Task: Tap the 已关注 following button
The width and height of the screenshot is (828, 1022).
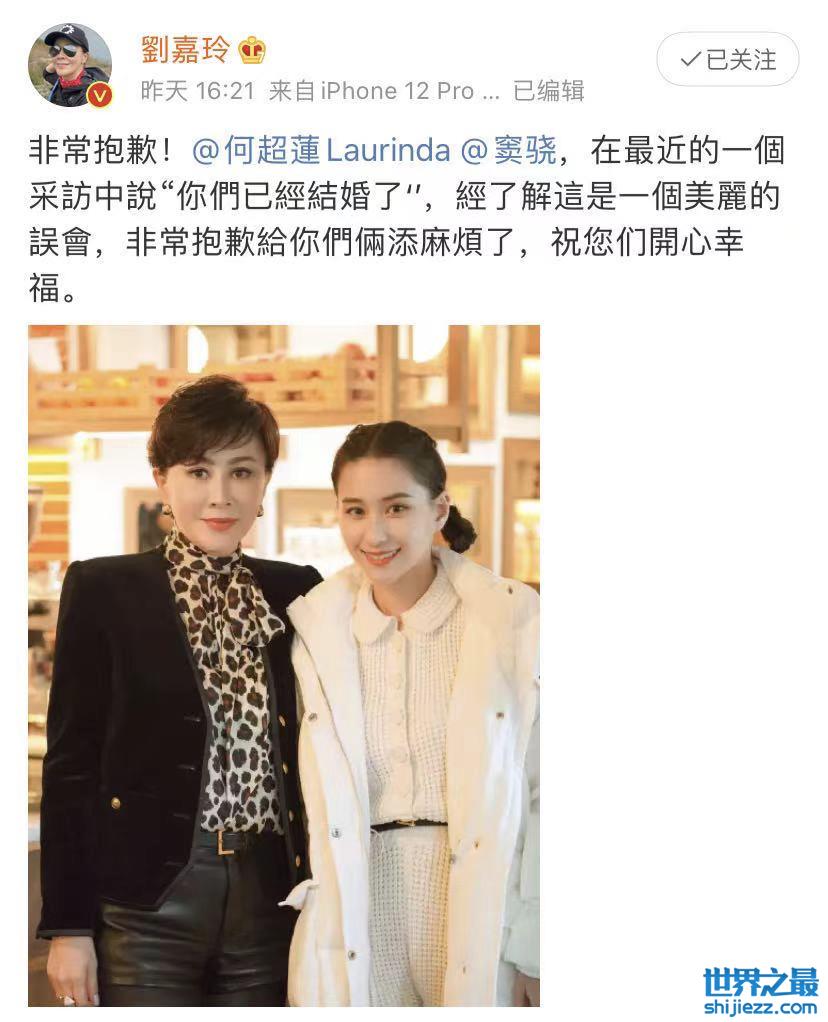Action: pyautogui.click(x=728, y=60)
